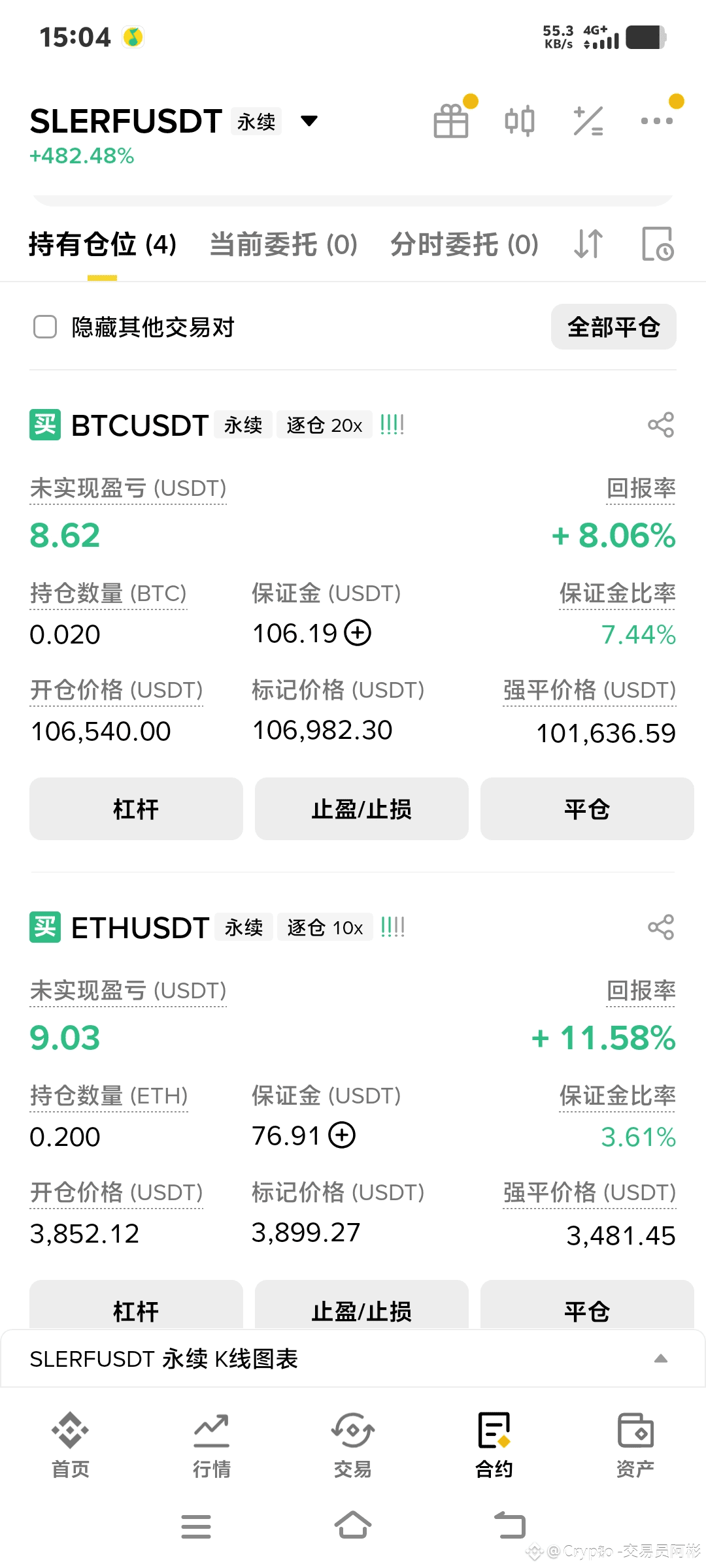Adjust 杠杆 for BTCUSDT position
Viewport: 706px width, 1568px height.
tap(136, 809)
